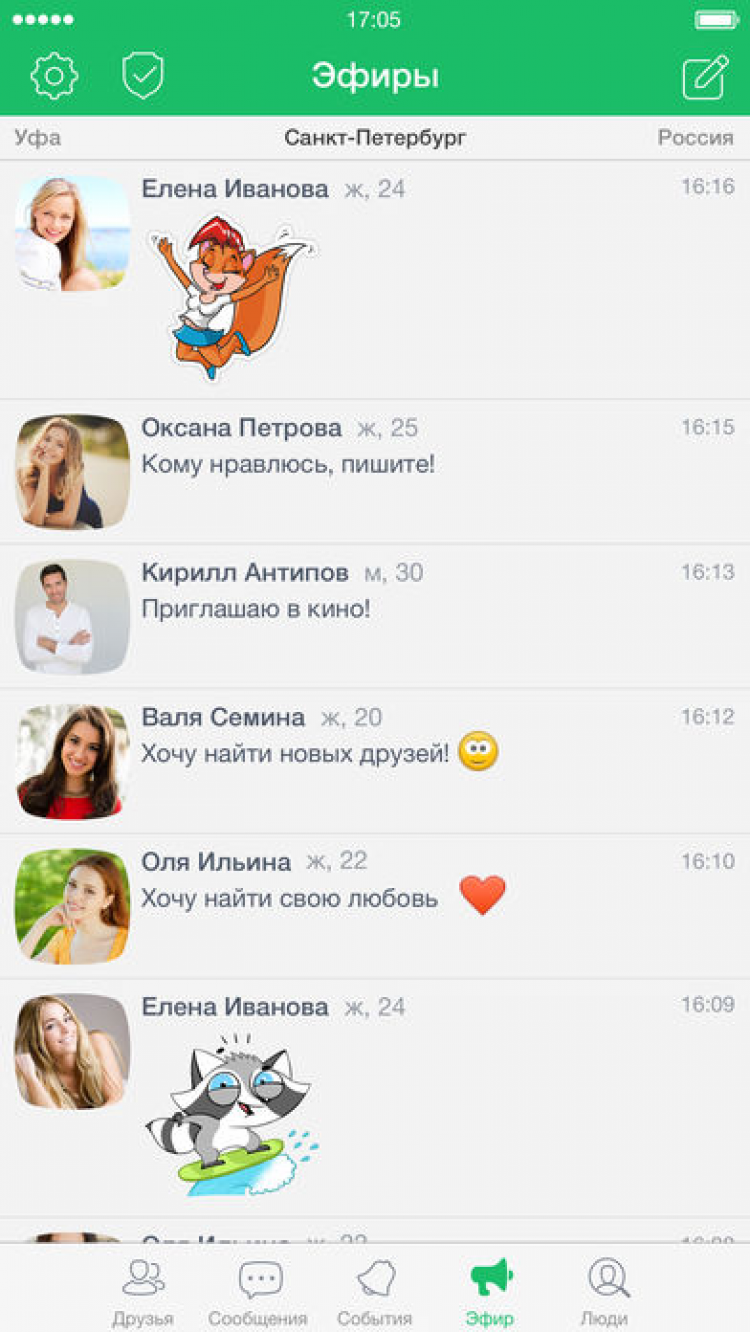This screenshot has height=1332, width=750.
Task: Open the Люди search tab
Action: pos(605,1292)
